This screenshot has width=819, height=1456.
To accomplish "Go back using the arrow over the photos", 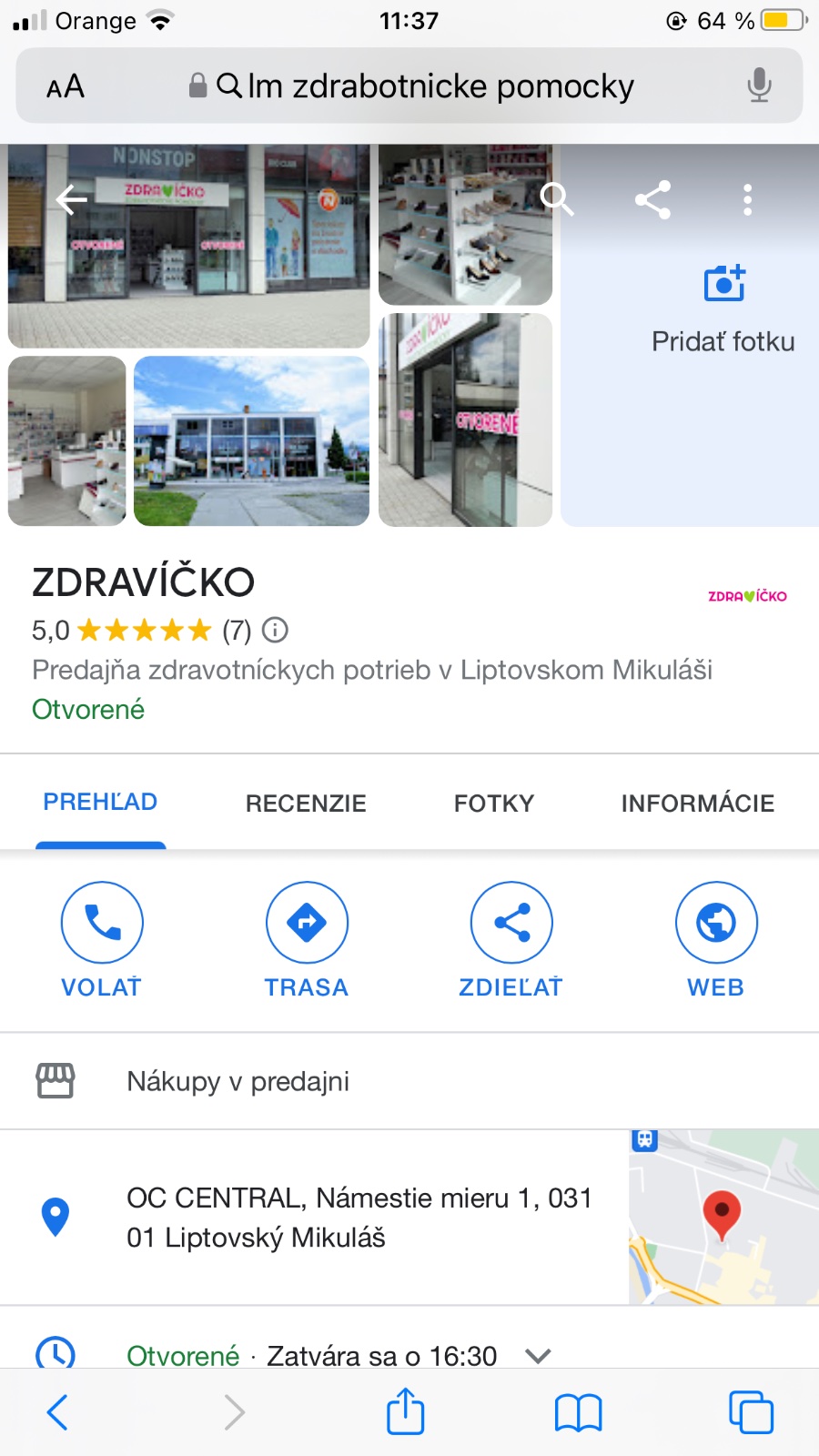I will coord(71,199).
